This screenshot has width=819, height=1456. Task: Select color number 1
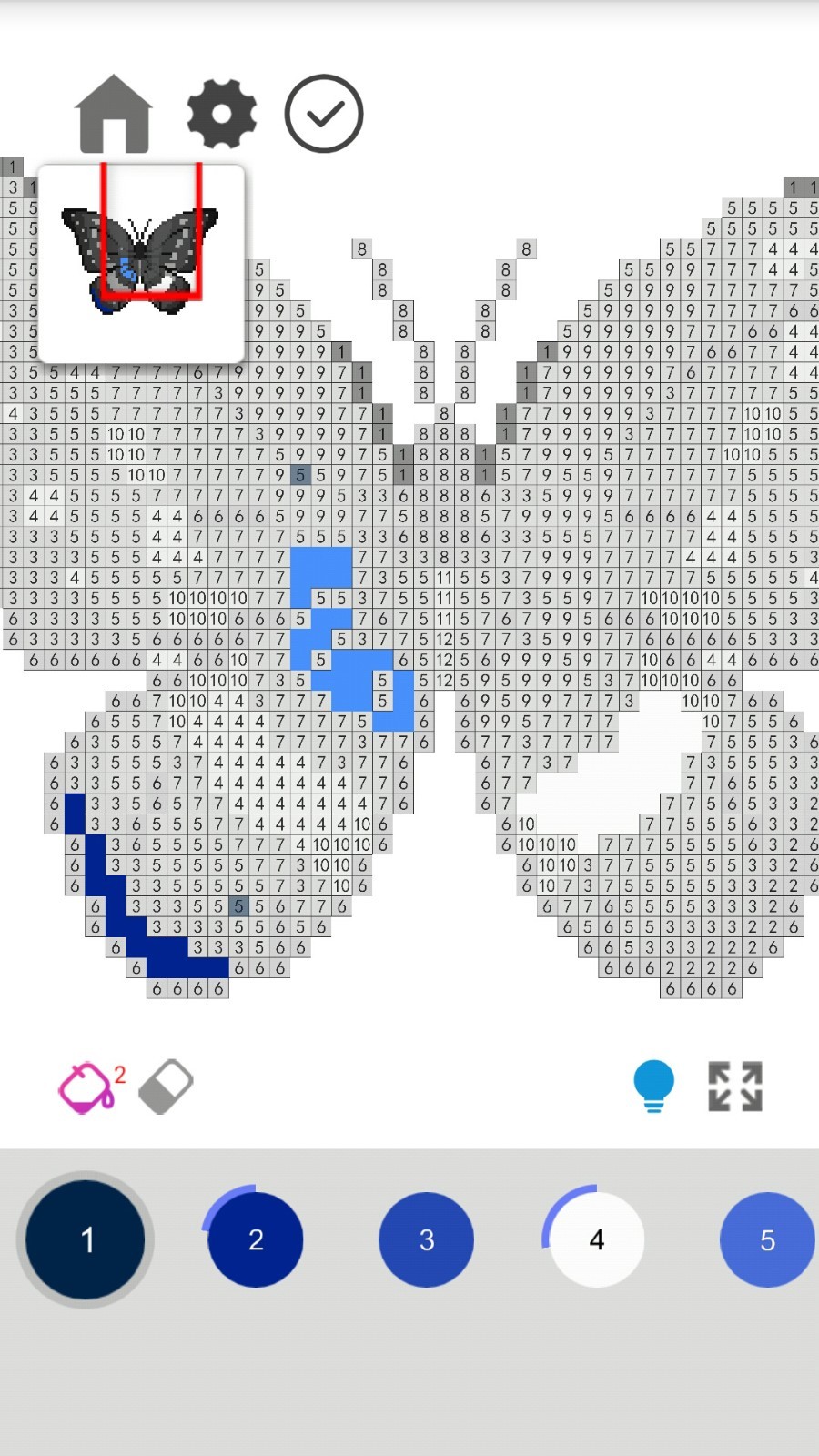pos(86,1239)
